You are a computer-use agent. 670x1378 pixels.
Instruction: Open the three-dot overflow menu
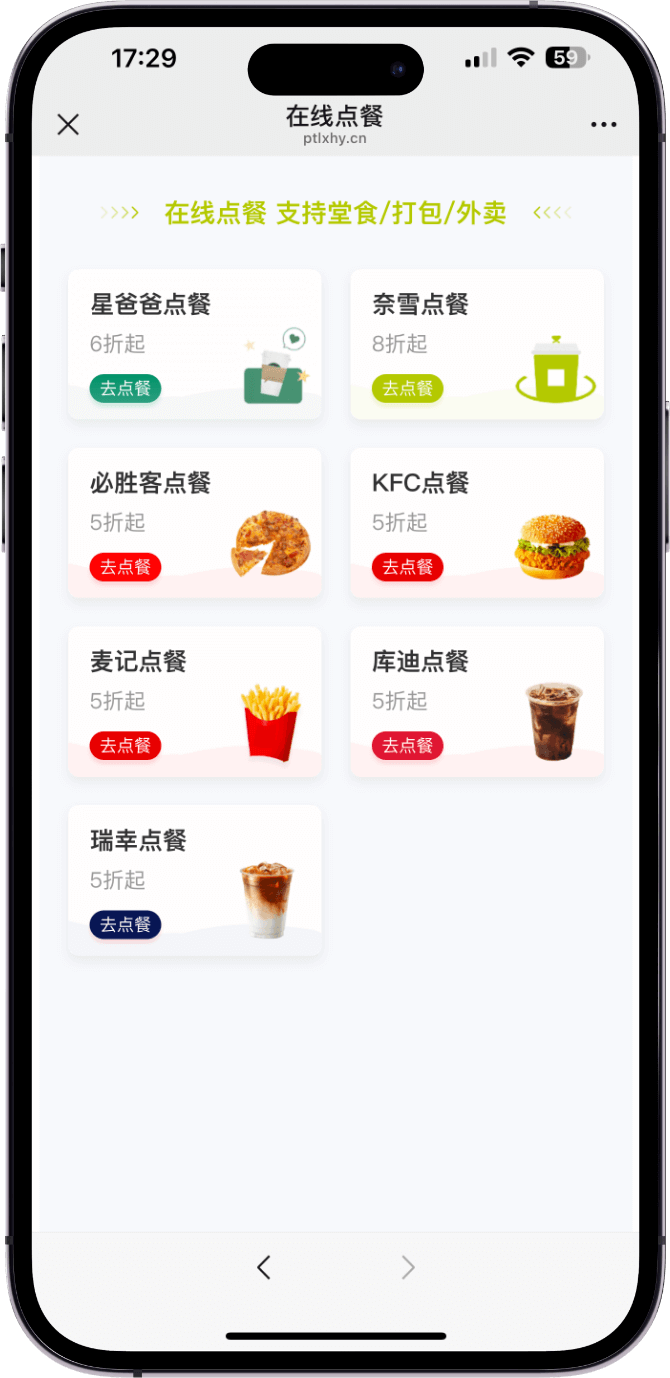603,125
